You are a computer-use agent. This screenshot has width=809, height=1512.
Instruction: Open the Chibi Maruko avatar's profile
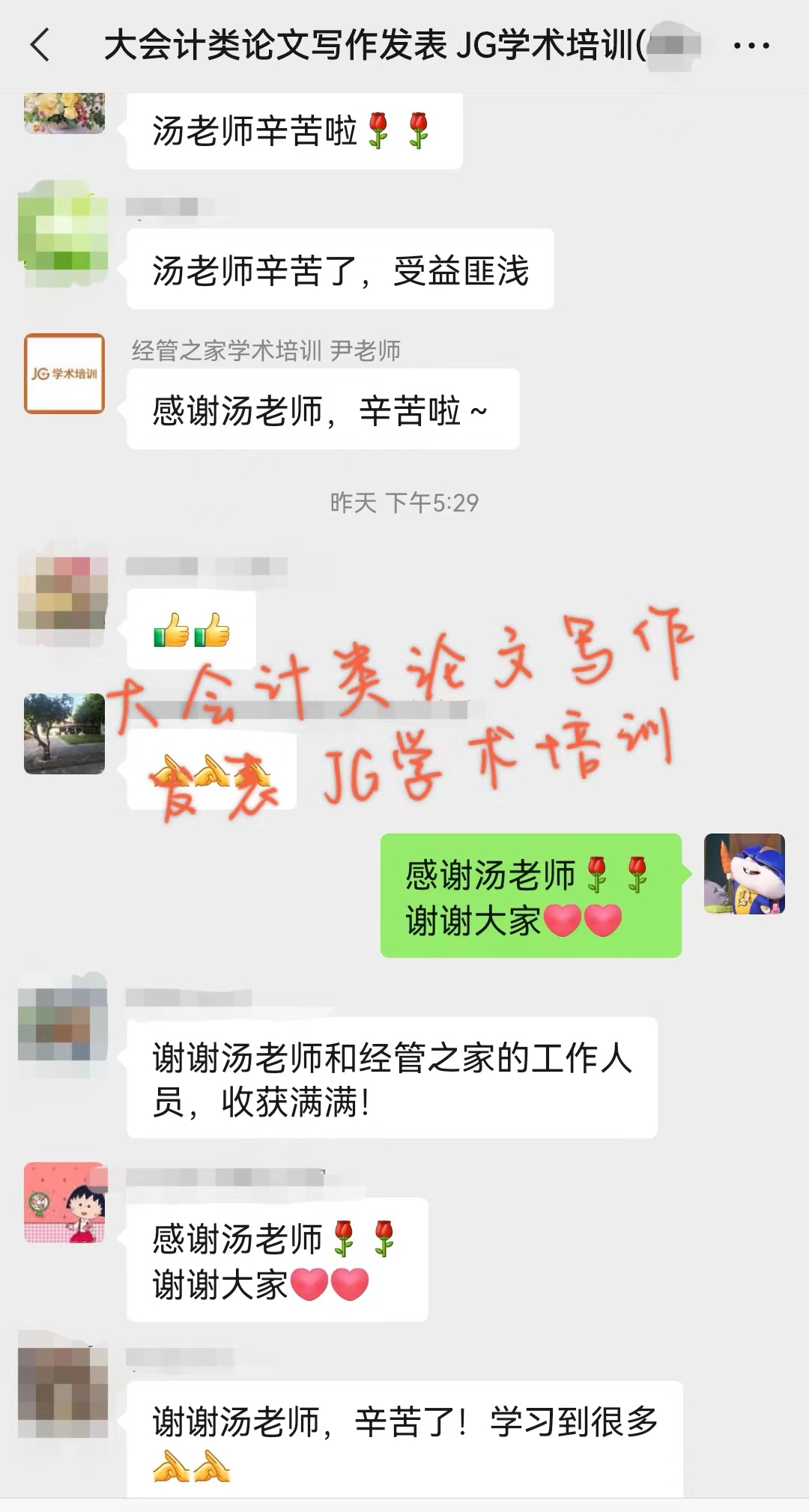pos(64,1203)
